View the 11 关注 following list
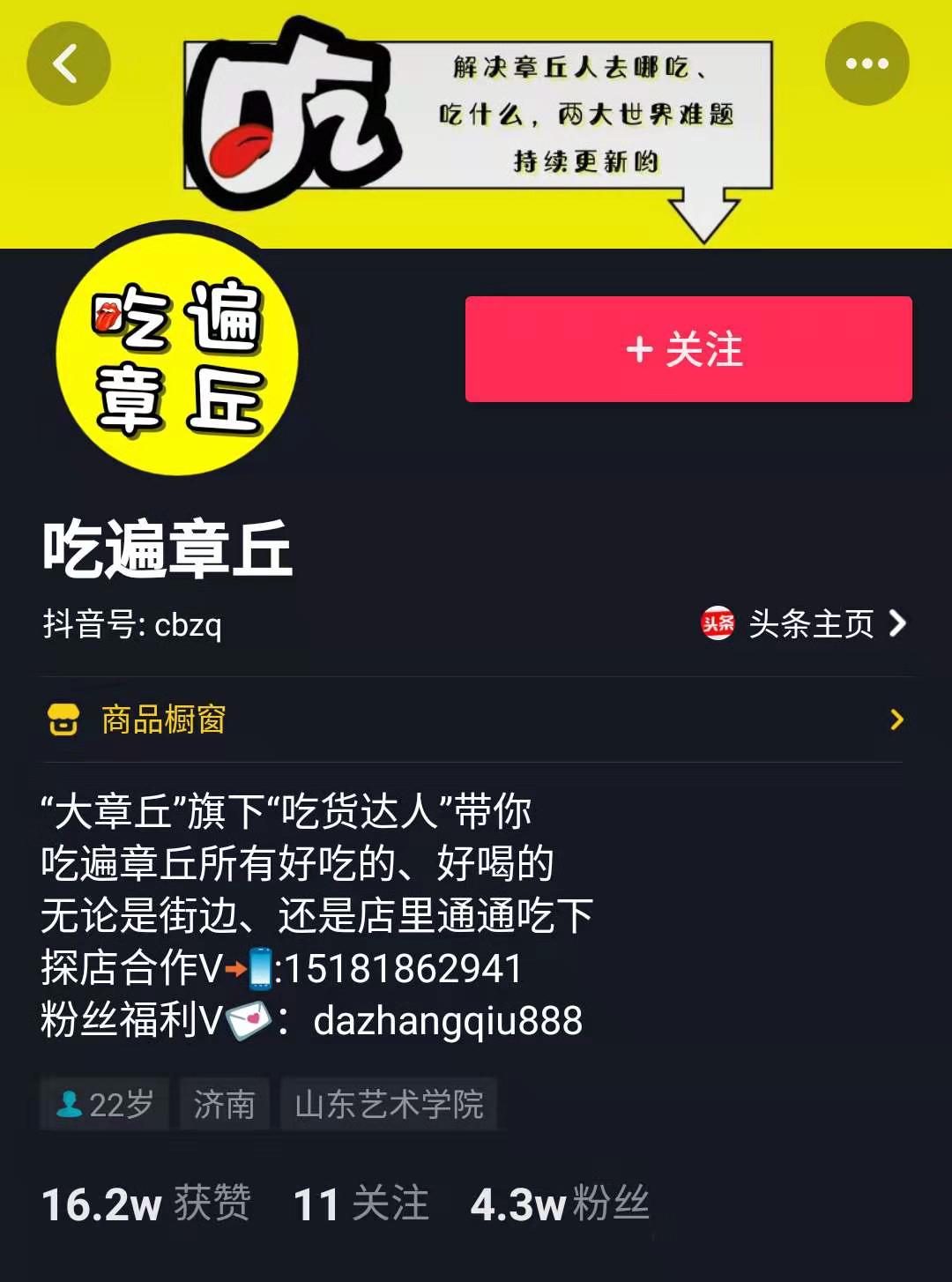The height and width of the screenshot is (1282, 952). tap(361, 1204)
